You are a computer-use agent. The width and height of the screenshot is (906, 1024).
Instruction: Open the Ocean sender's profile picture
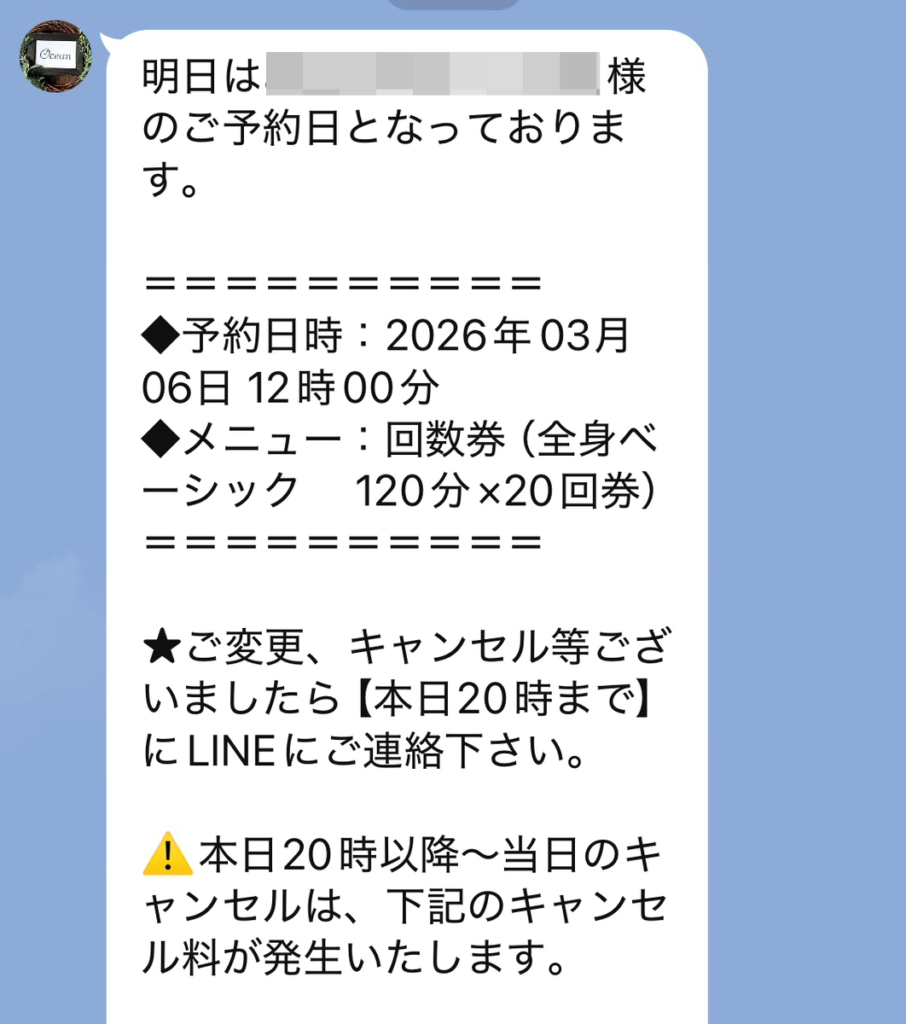coord(56,56)
